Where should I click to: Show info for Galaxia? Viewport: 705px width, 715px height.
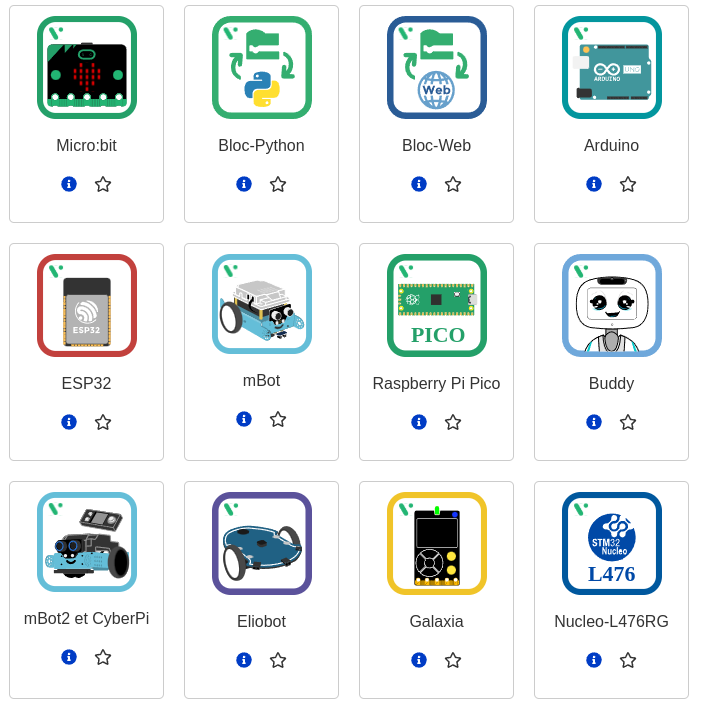(x=419, y=660)
